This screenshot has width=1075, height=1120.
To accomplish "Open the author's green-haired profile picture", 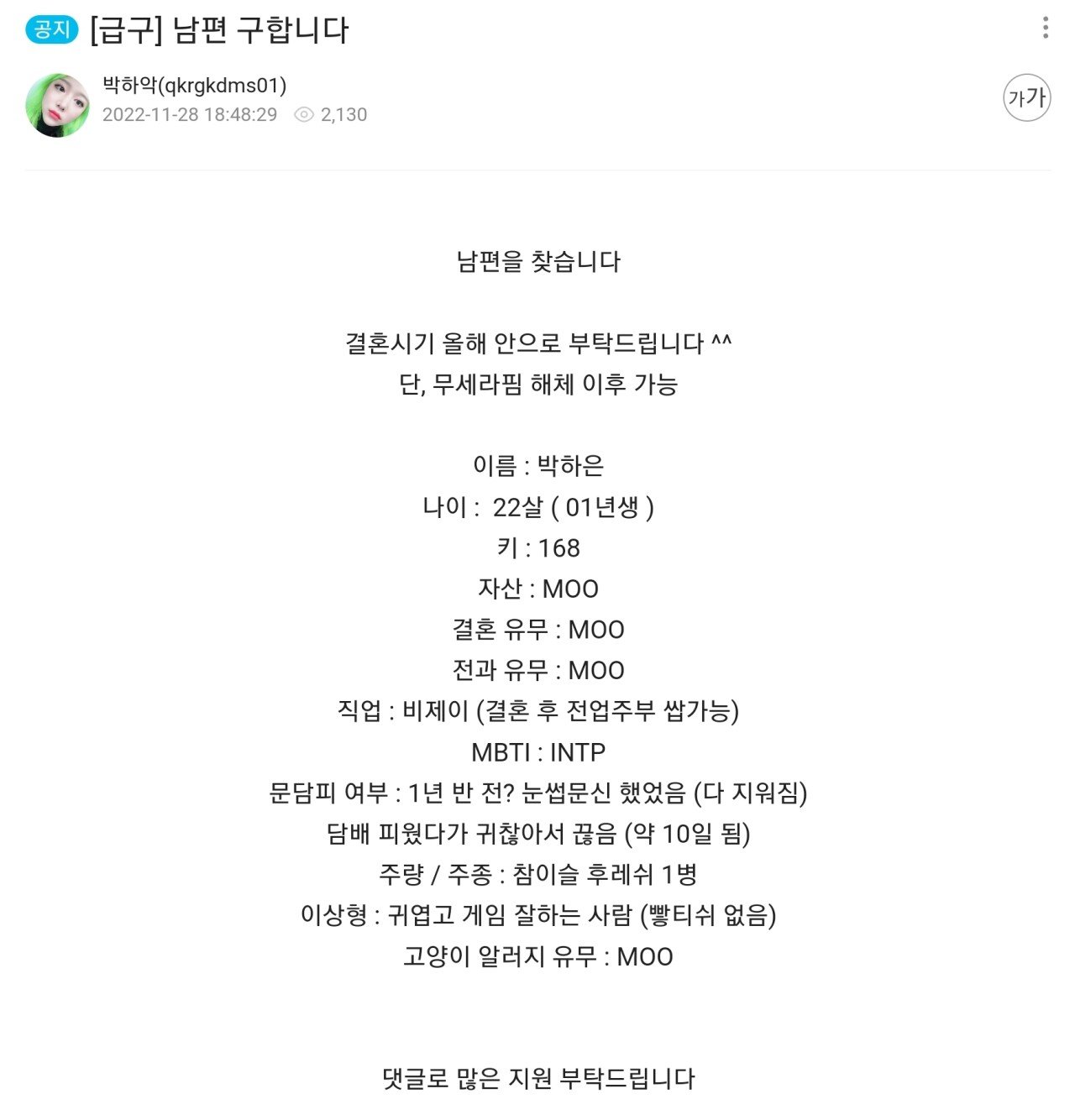I will tap(57, 104).
